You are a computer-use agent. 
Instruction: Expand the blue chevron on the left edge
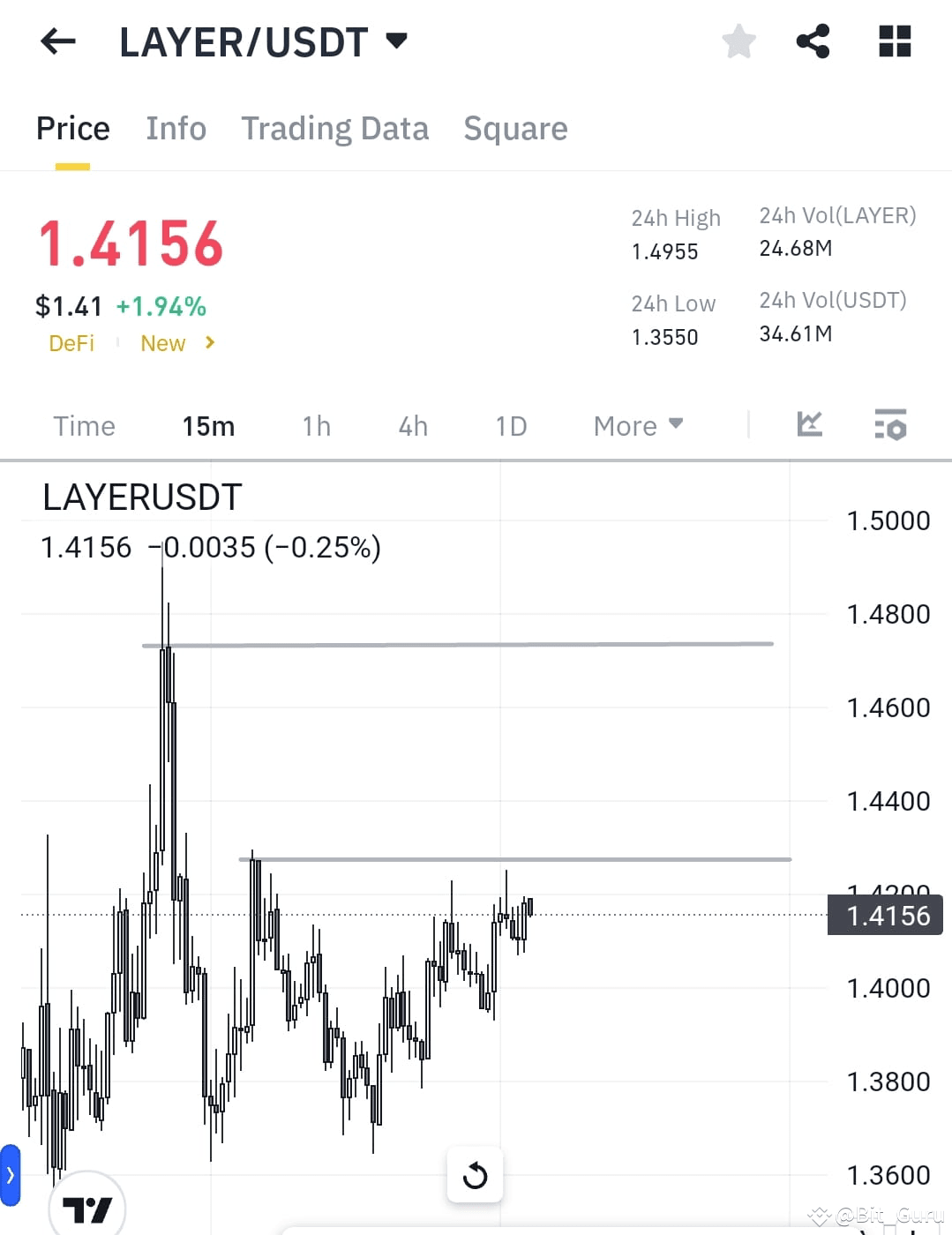(x=11, y=1175)
